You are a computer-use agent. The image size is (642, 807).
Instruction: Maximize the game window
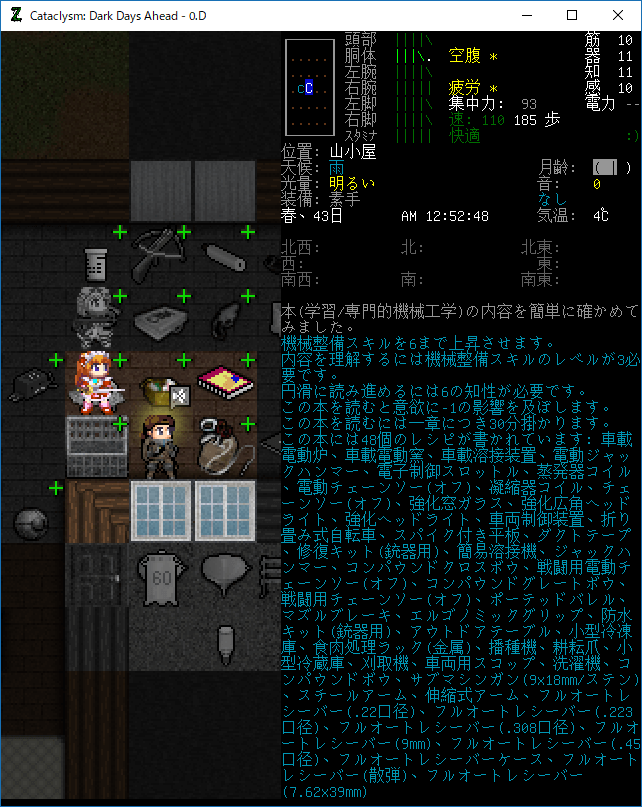(x=572, y=15)
